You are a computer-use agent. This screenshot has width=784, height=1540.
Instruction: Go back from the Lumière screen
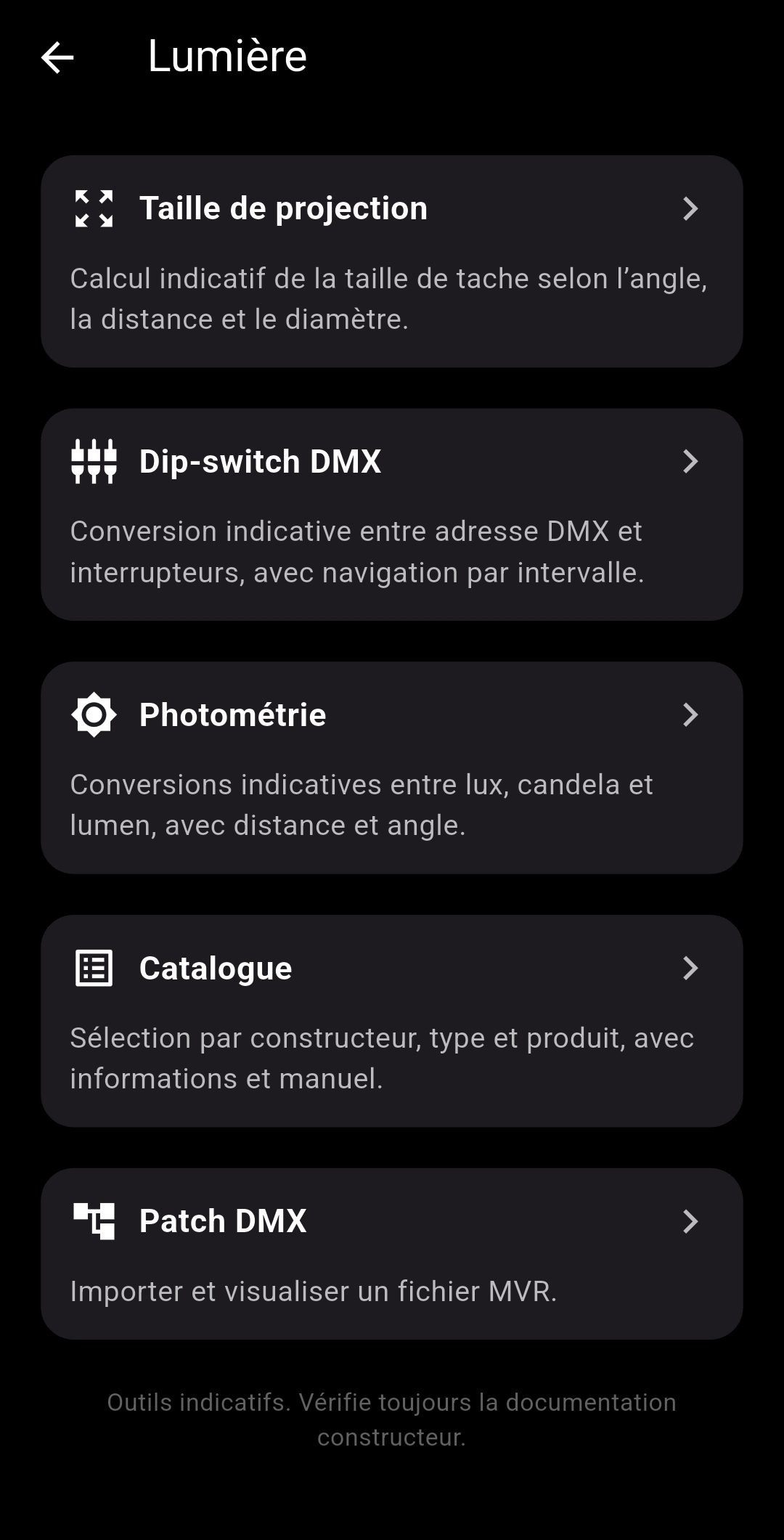pyautogui.click(x=57, y=57)
